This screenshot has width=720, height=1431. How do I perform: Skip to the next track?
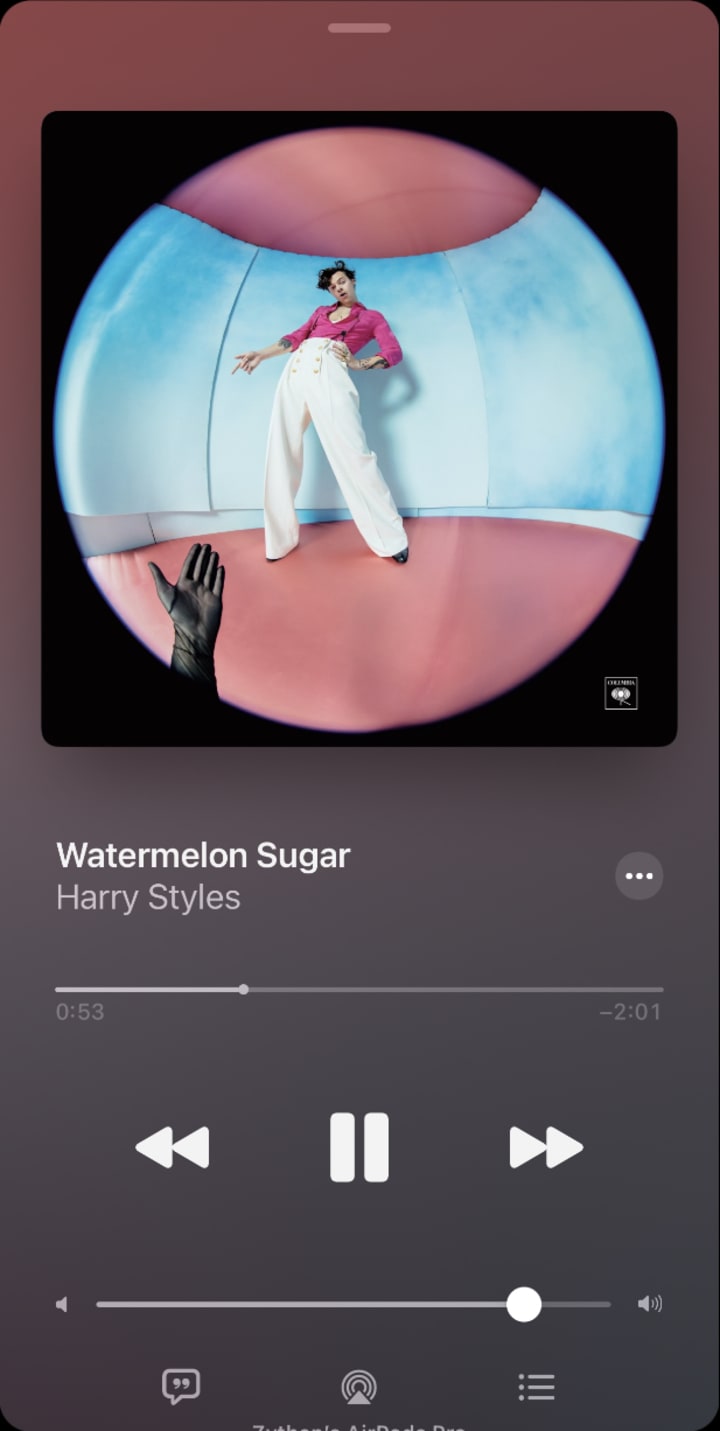point(546,1147)
